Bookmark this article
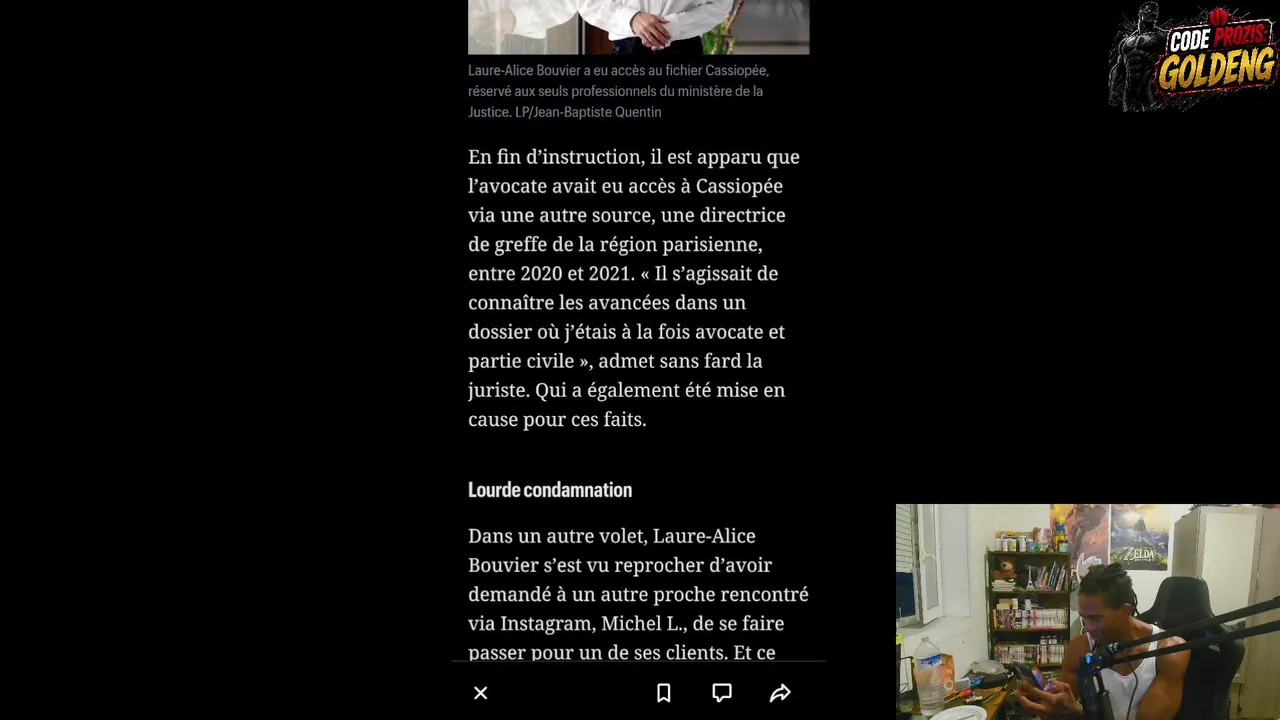The image size is (1280, 720). point(663,693)
